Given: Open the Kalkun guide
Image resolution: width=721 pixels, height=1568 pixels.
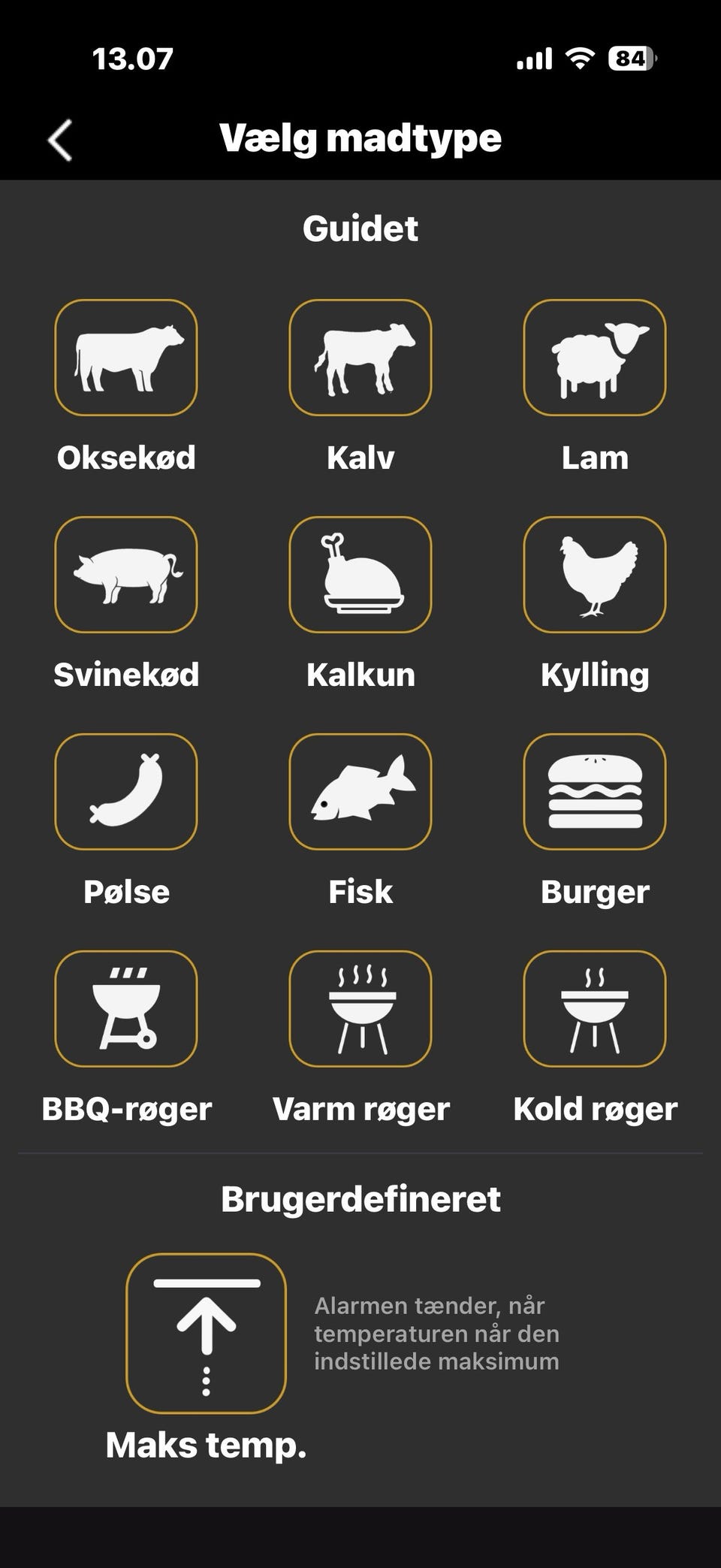Looking at the screenshot, I should click(360, 575).
